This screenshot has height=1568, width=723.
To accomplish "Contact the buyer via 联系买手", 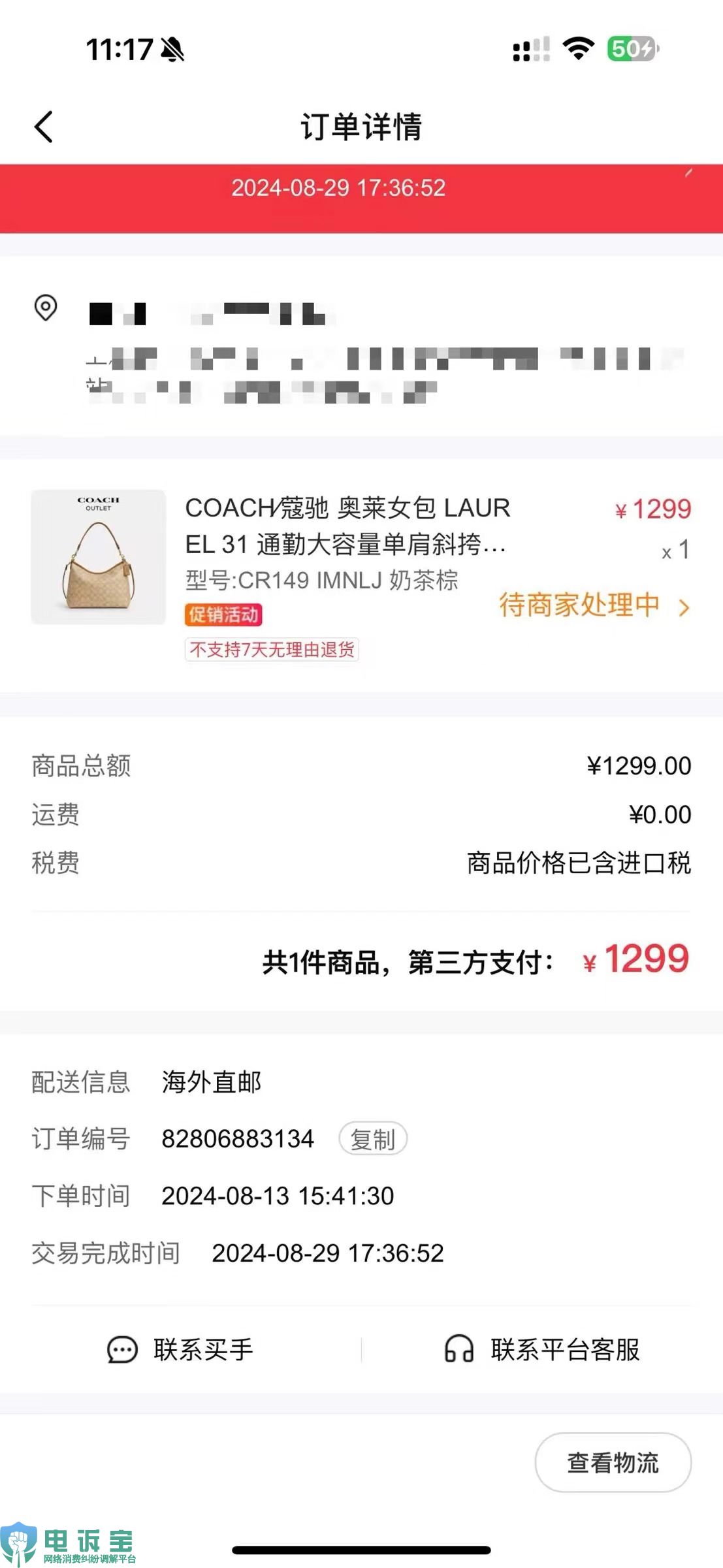I will (181, 1349).
